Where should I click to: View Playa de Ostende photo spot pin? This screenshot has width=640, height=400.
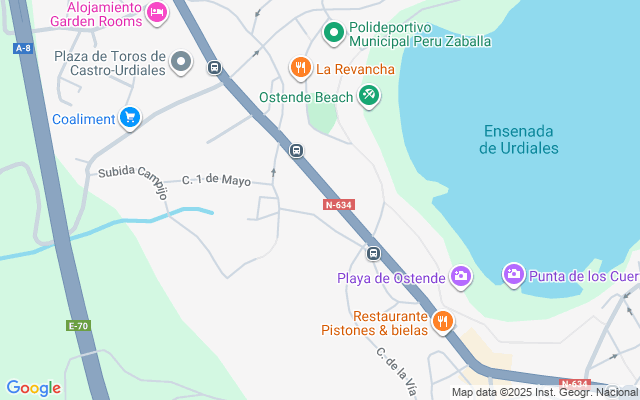[x=461, y=277]
